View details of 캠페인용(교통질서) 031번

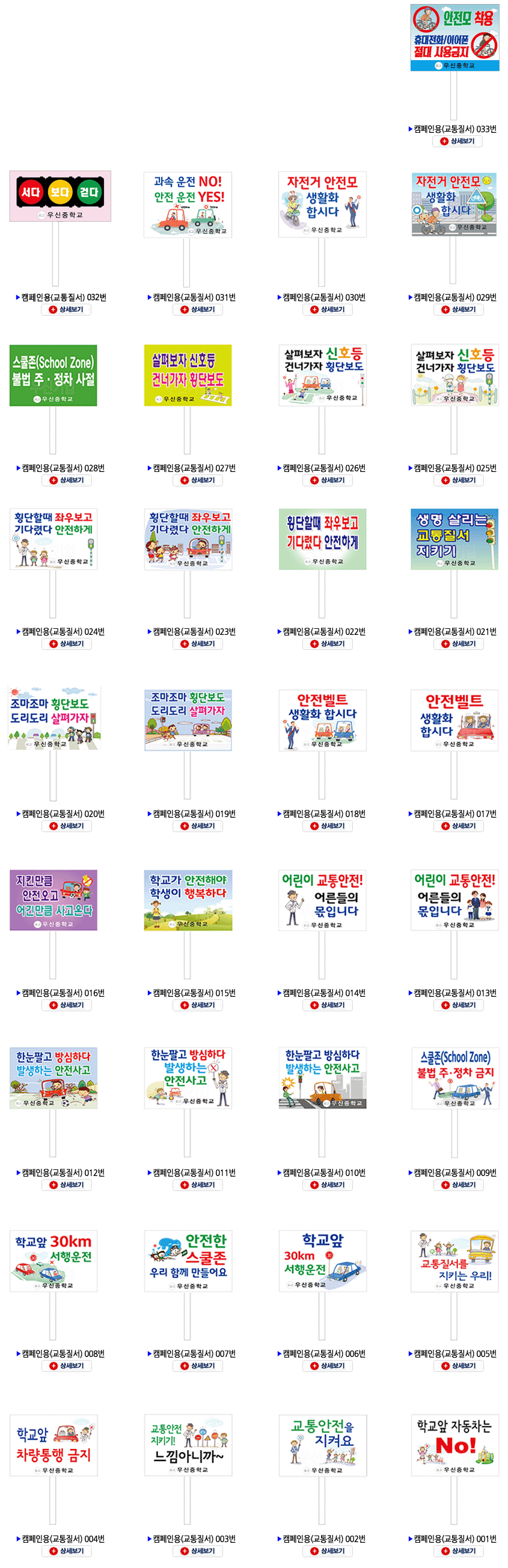pyautogui.click(x=198, y=310)
